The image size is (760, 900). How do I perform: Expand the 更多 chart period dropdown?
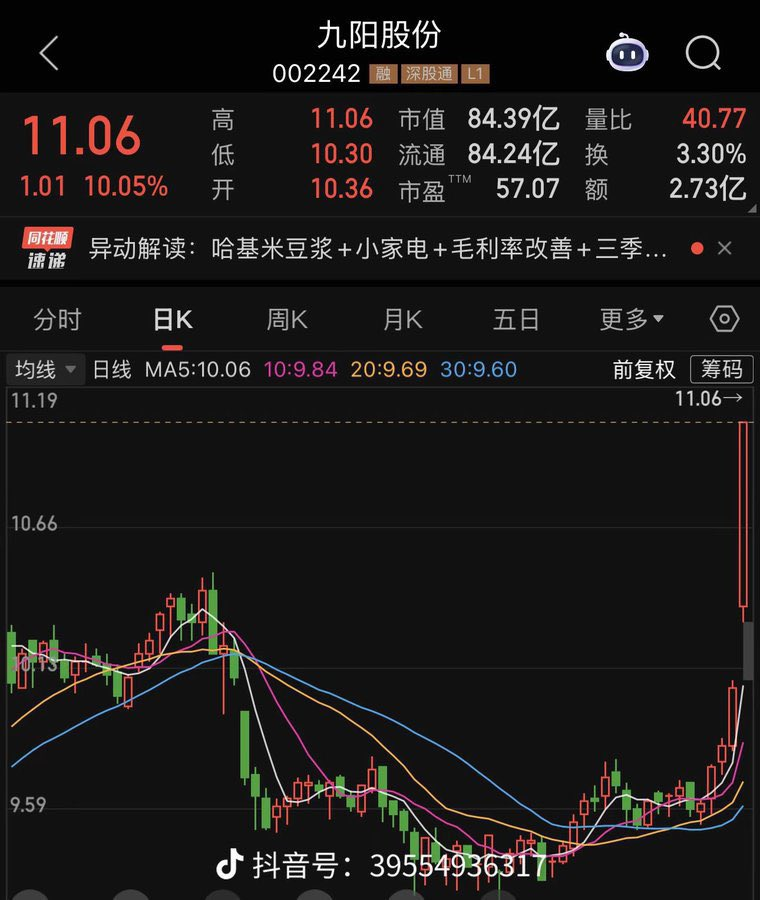(631, 320)
